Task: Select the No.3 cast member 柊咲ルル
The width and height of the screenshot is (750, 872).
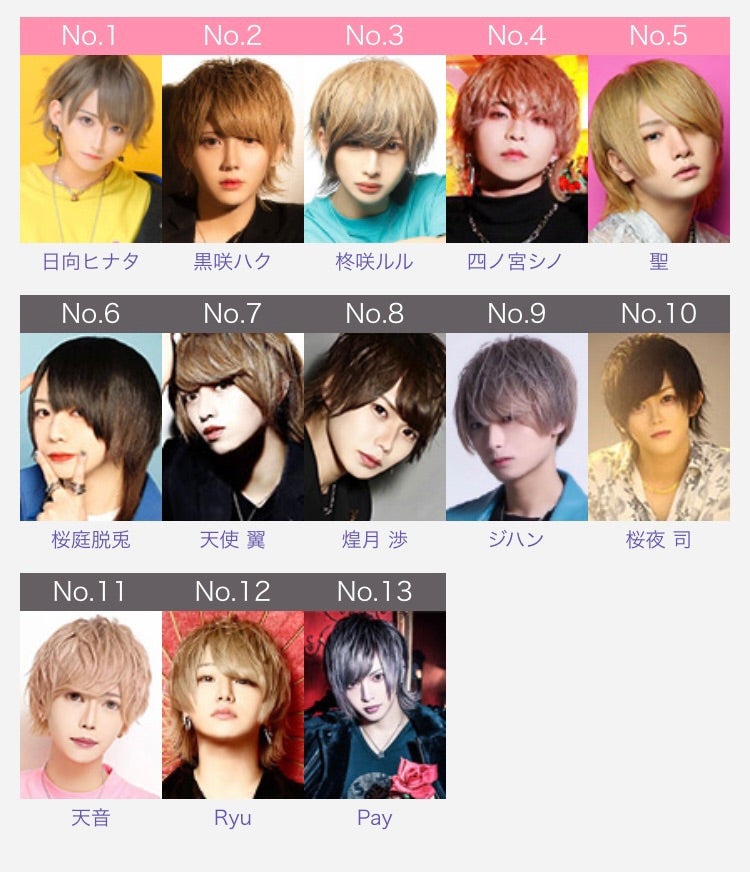Action: [374, 149]
